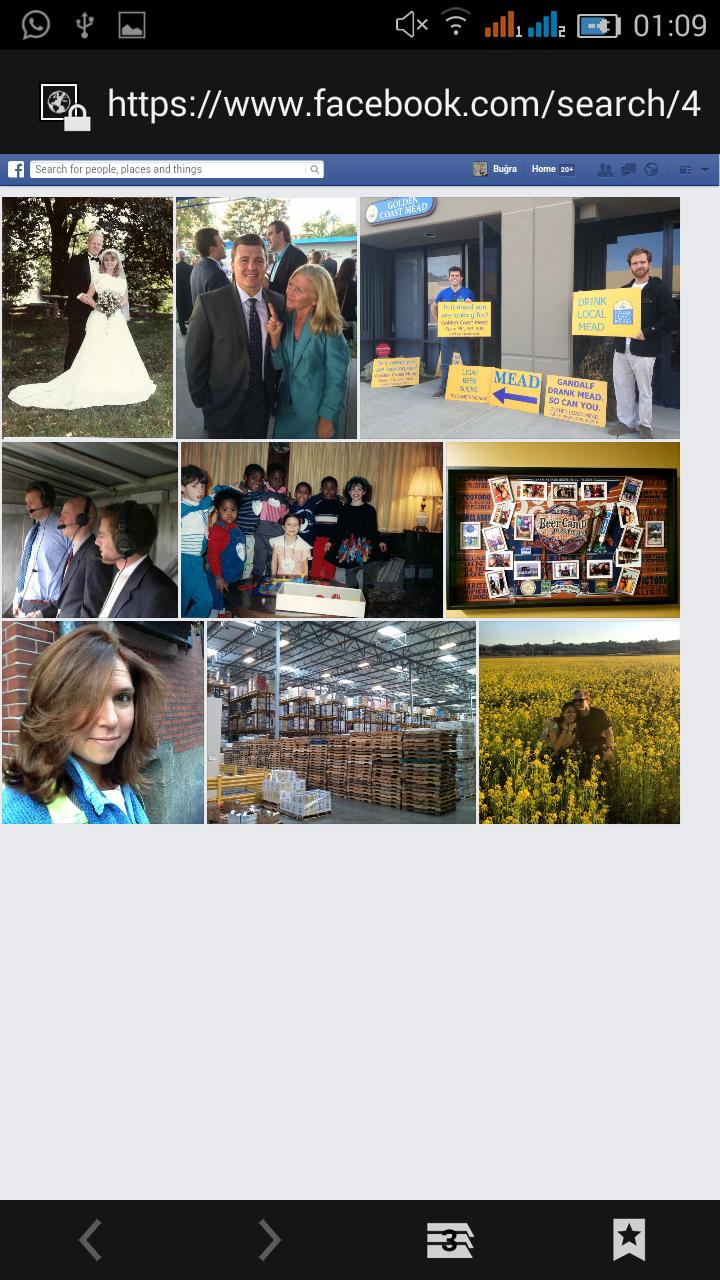Open the warehouse pallets photo

pyautogui.click(x=341, y=722)
